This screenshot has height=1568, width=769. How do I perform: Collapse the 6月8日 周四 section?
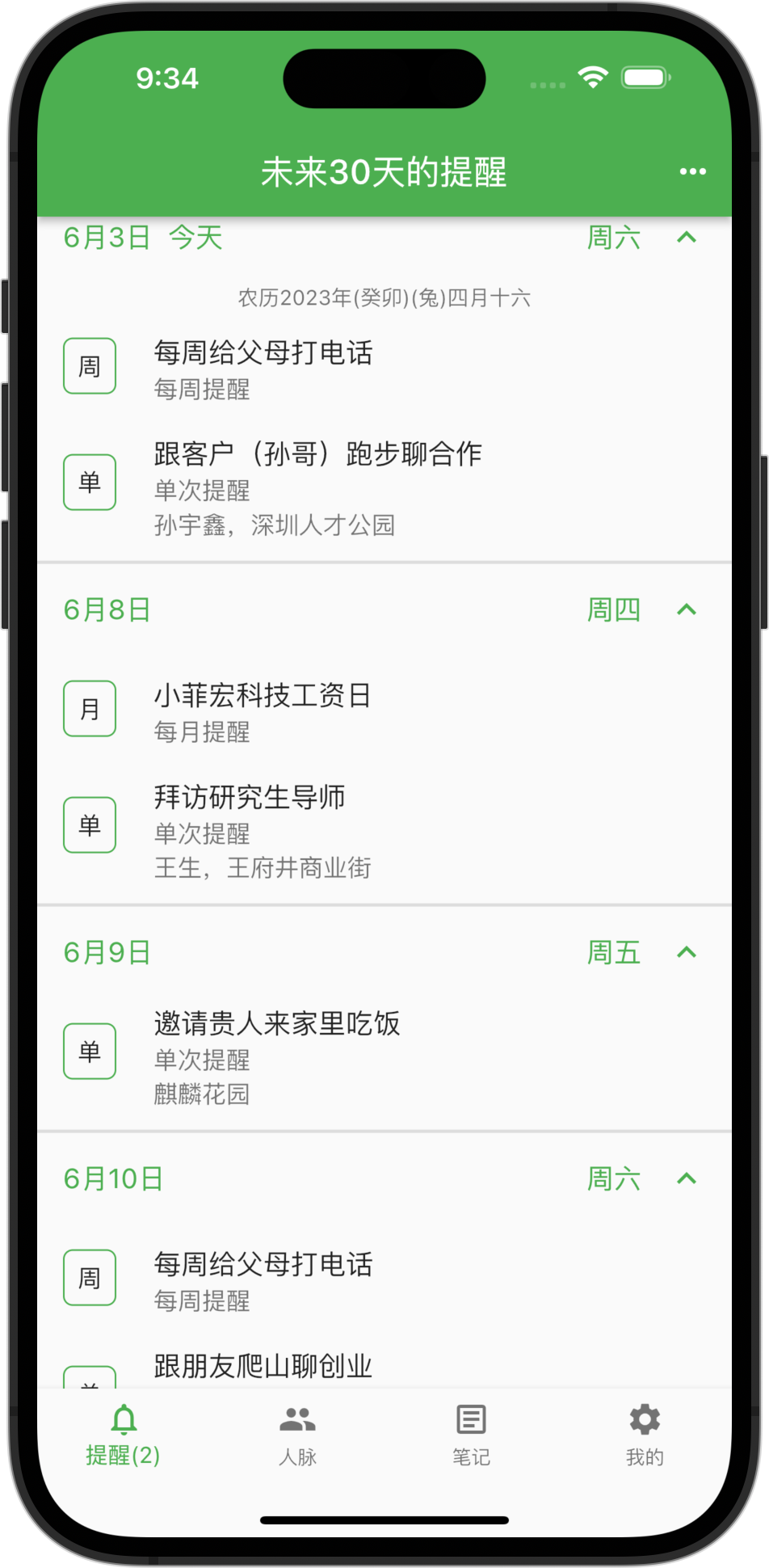point(686,610)
